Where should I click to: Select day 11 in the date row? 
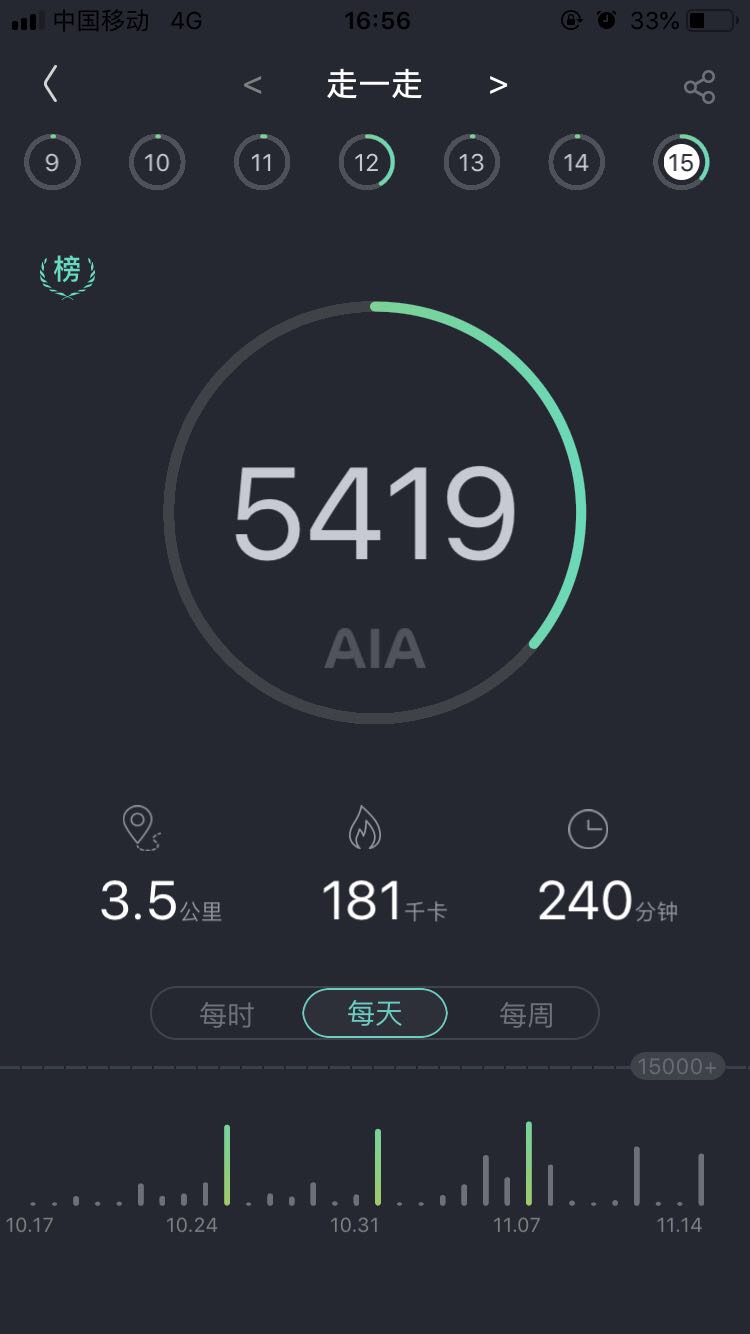click(x=262, y=162)
